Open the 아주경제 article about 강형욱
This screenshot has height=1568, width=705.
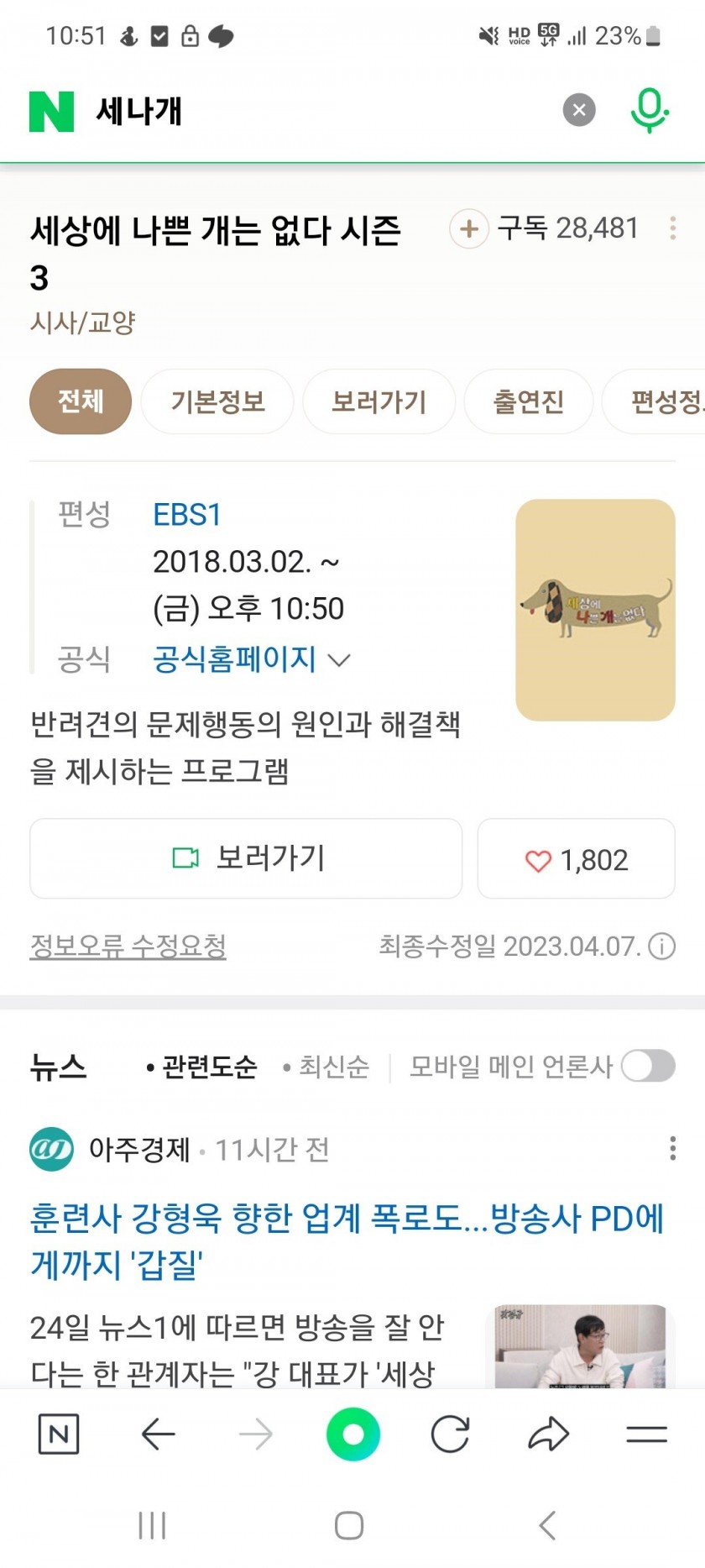click(x=347, y=1240)
